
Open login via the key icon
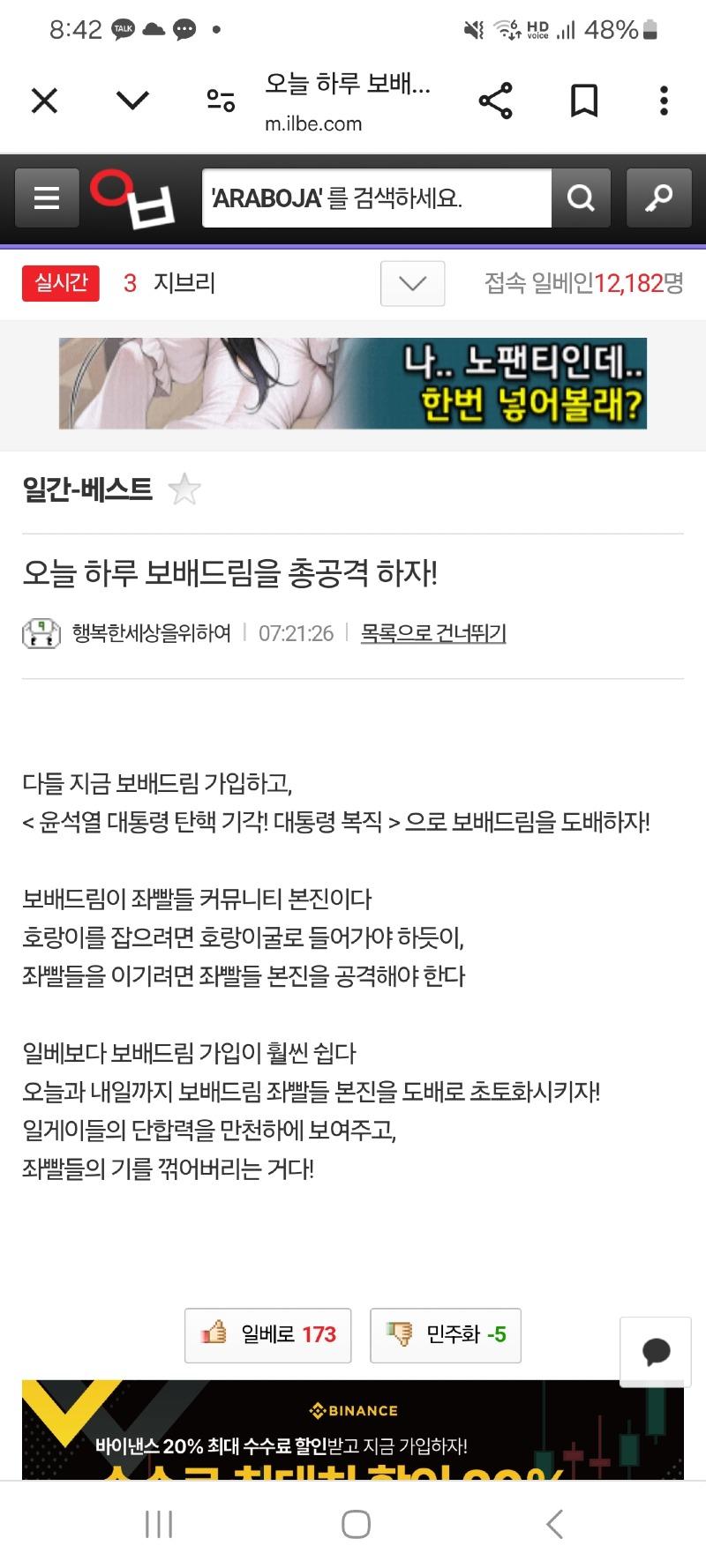[x=658, y=198]
